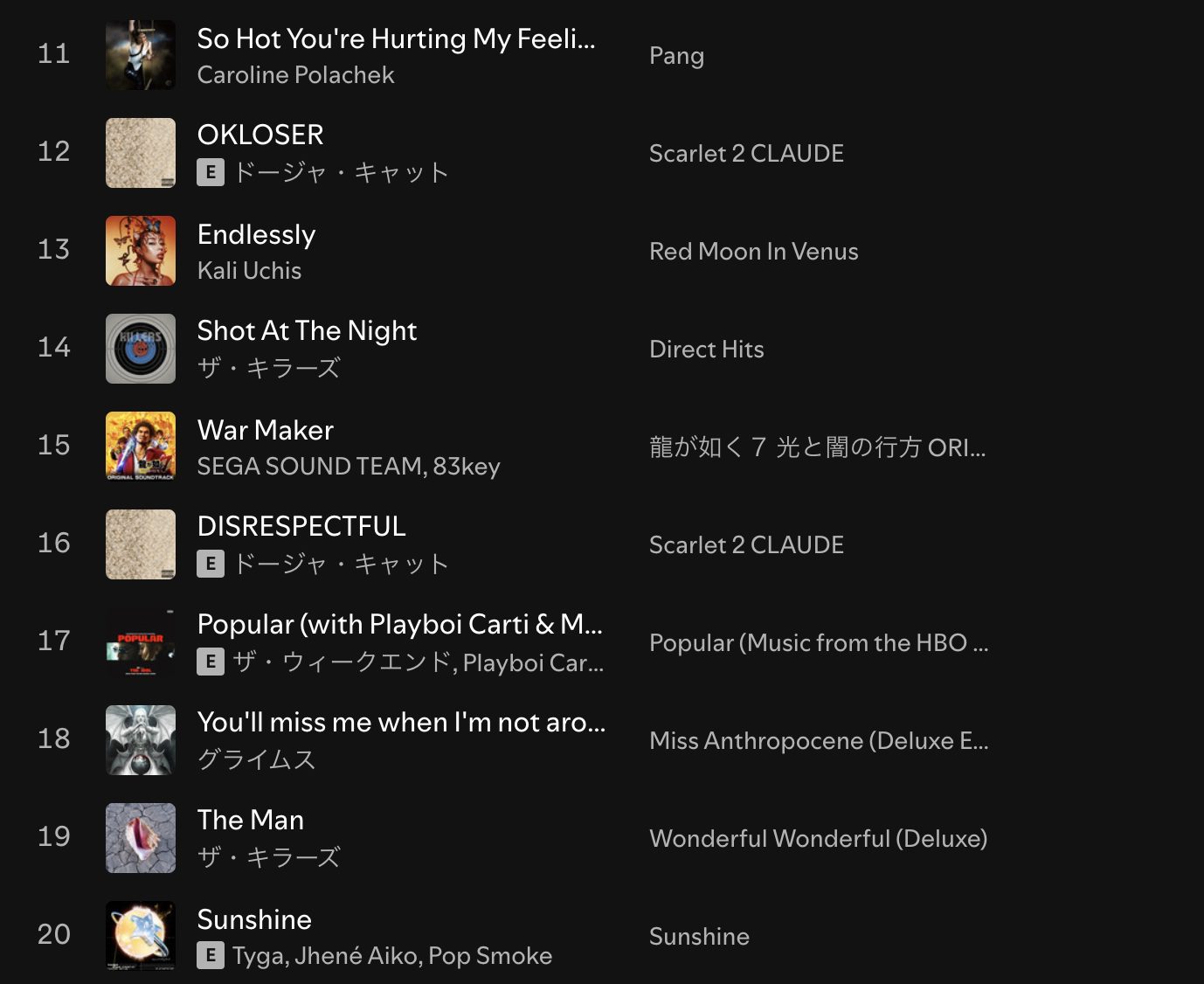1204x984 pixels.
Task: Select the song DISRESPECTFUL
Action: [301, 526]
